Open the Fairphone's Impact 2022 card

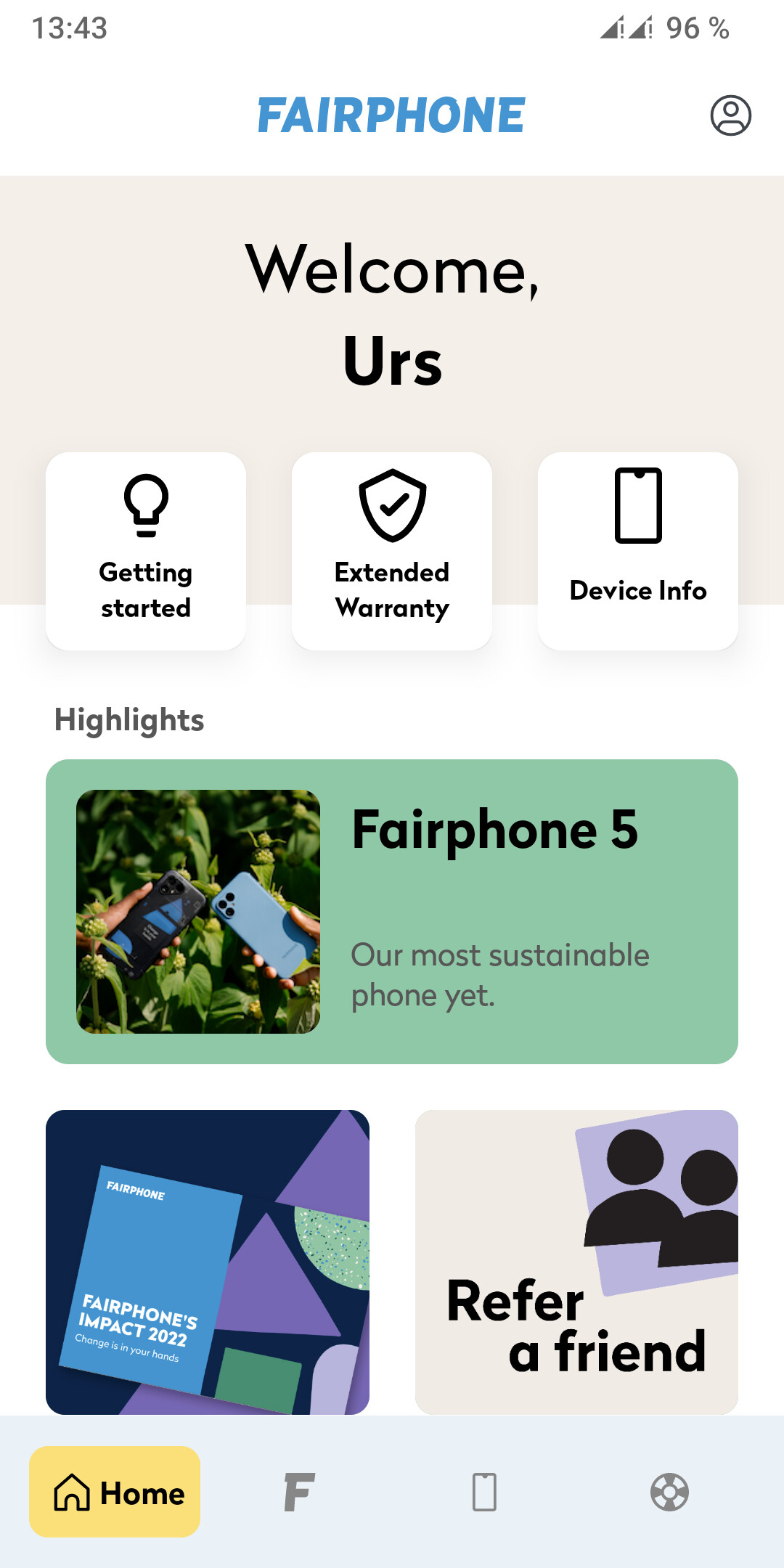208,1262
